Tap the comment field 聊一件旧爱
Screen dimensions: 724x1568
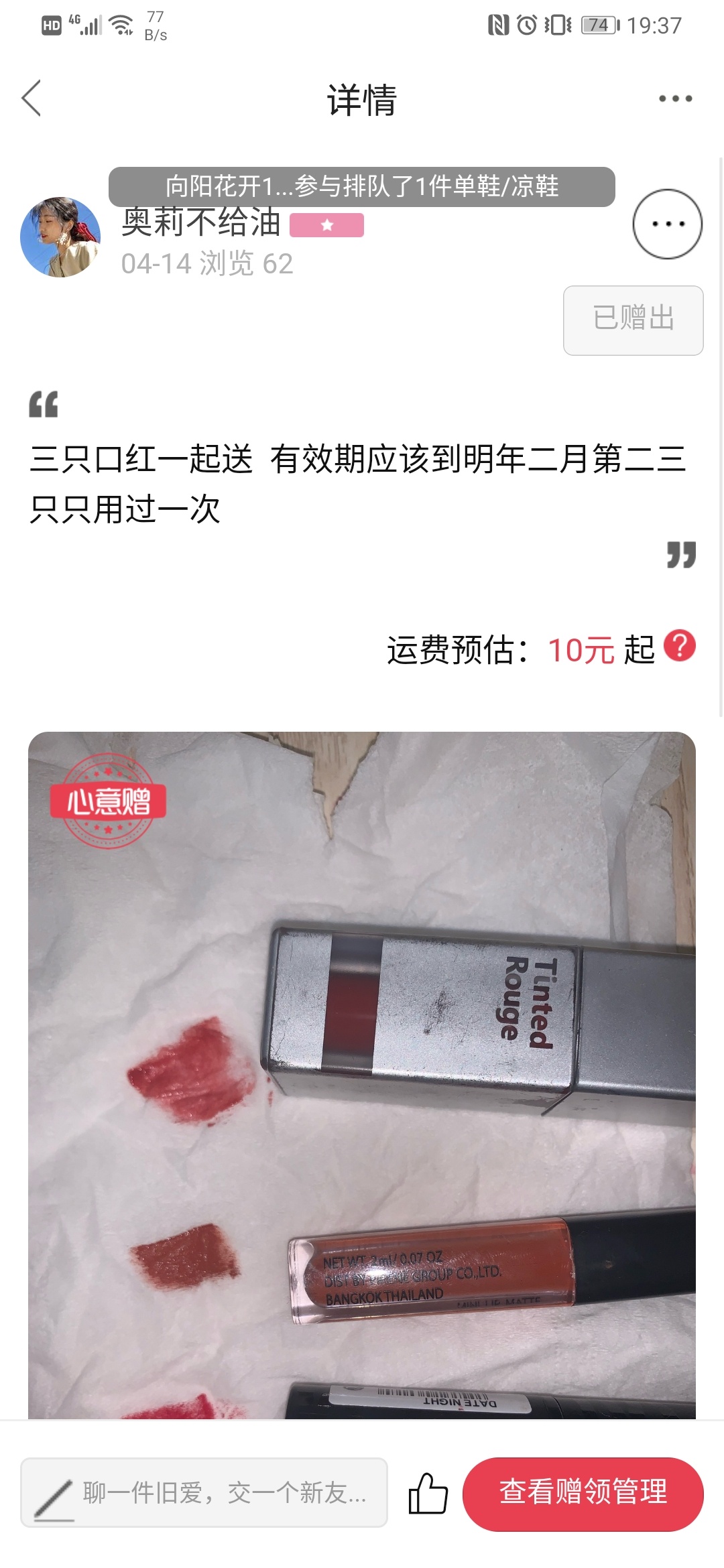coord(204,1492)
